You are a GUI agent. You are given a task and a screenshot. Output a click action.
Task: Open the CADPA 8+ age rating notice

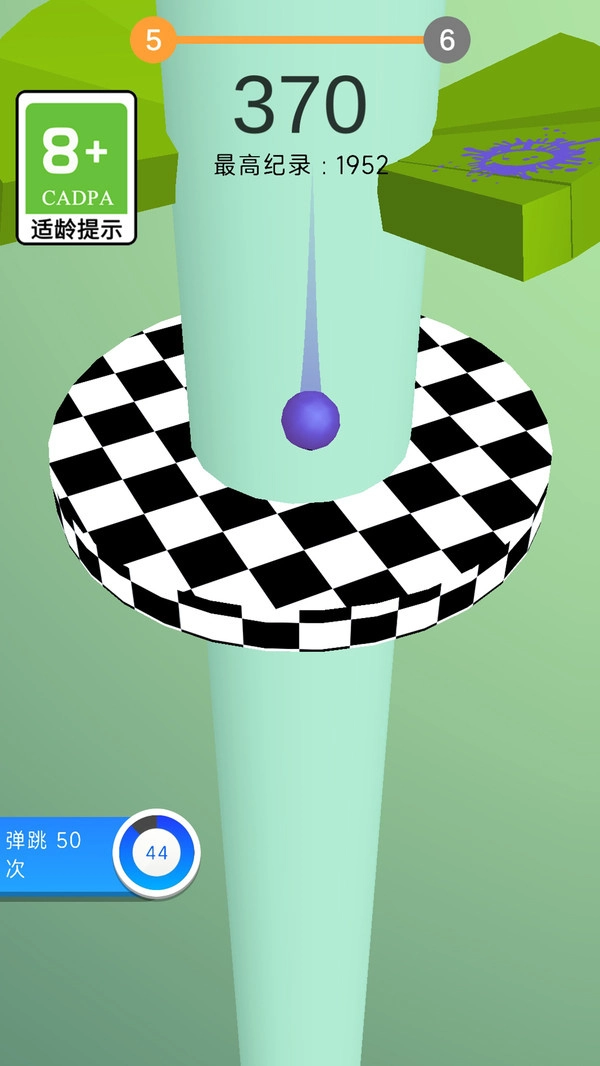pyautogui.click(x=76, y=168)
